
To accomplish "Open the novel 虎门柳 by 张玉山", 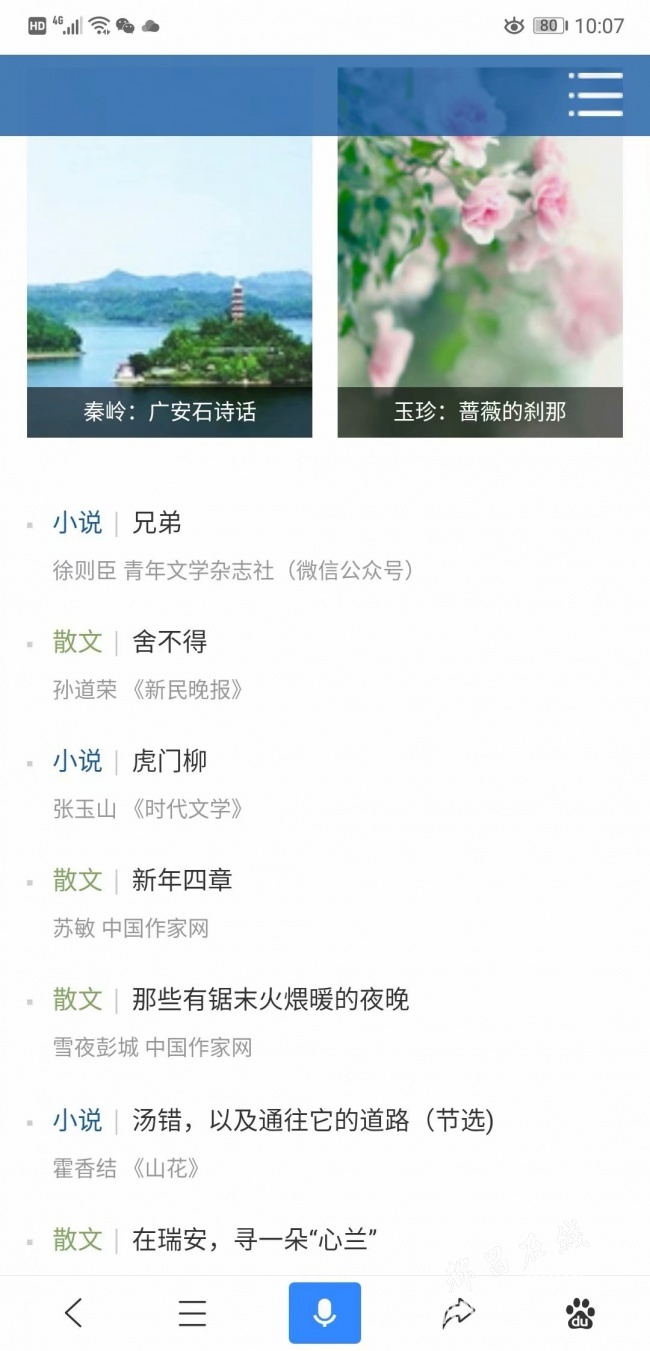I will coord(169,761).
